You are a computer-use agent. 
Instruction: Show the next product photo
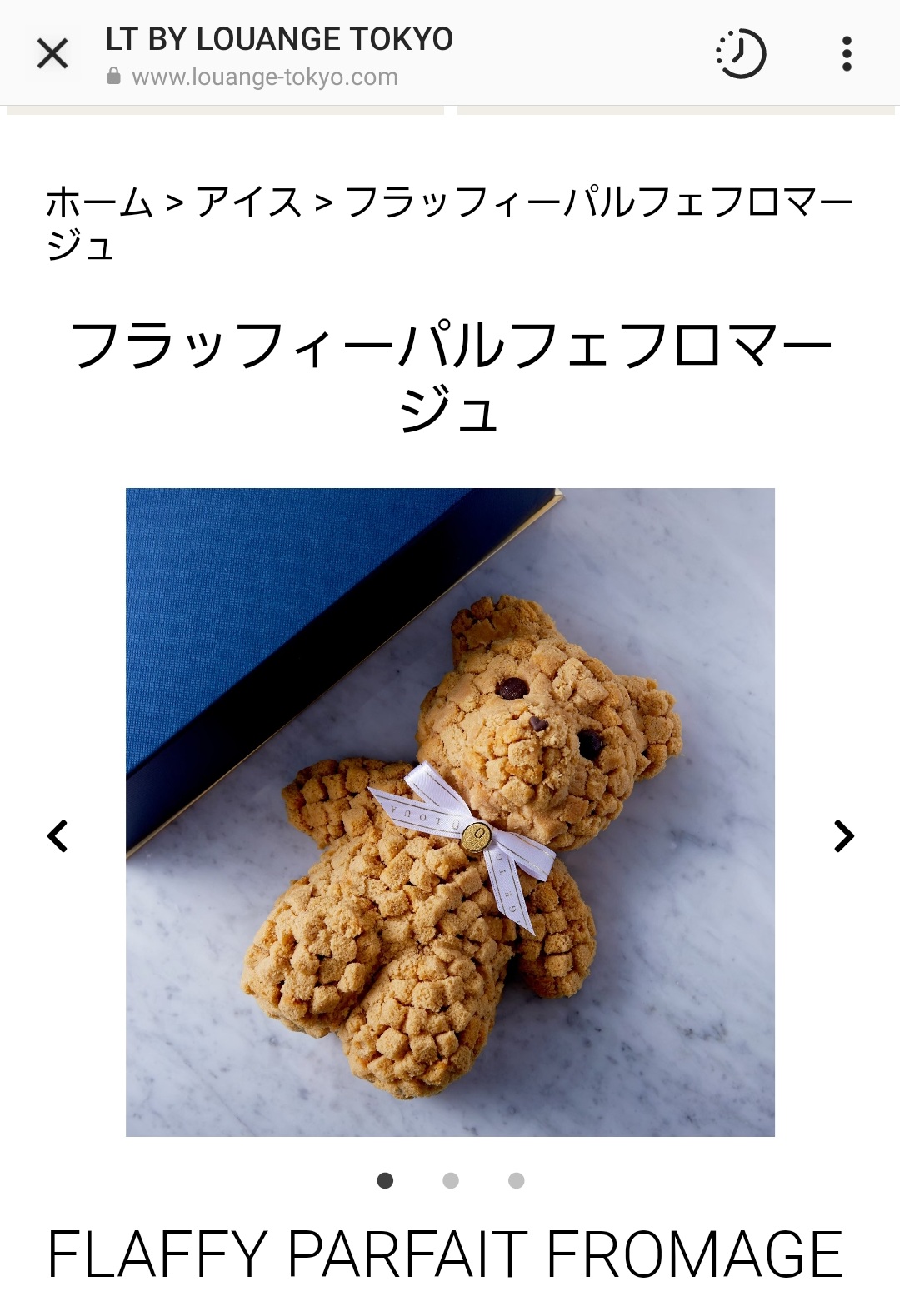coord(843,835)
